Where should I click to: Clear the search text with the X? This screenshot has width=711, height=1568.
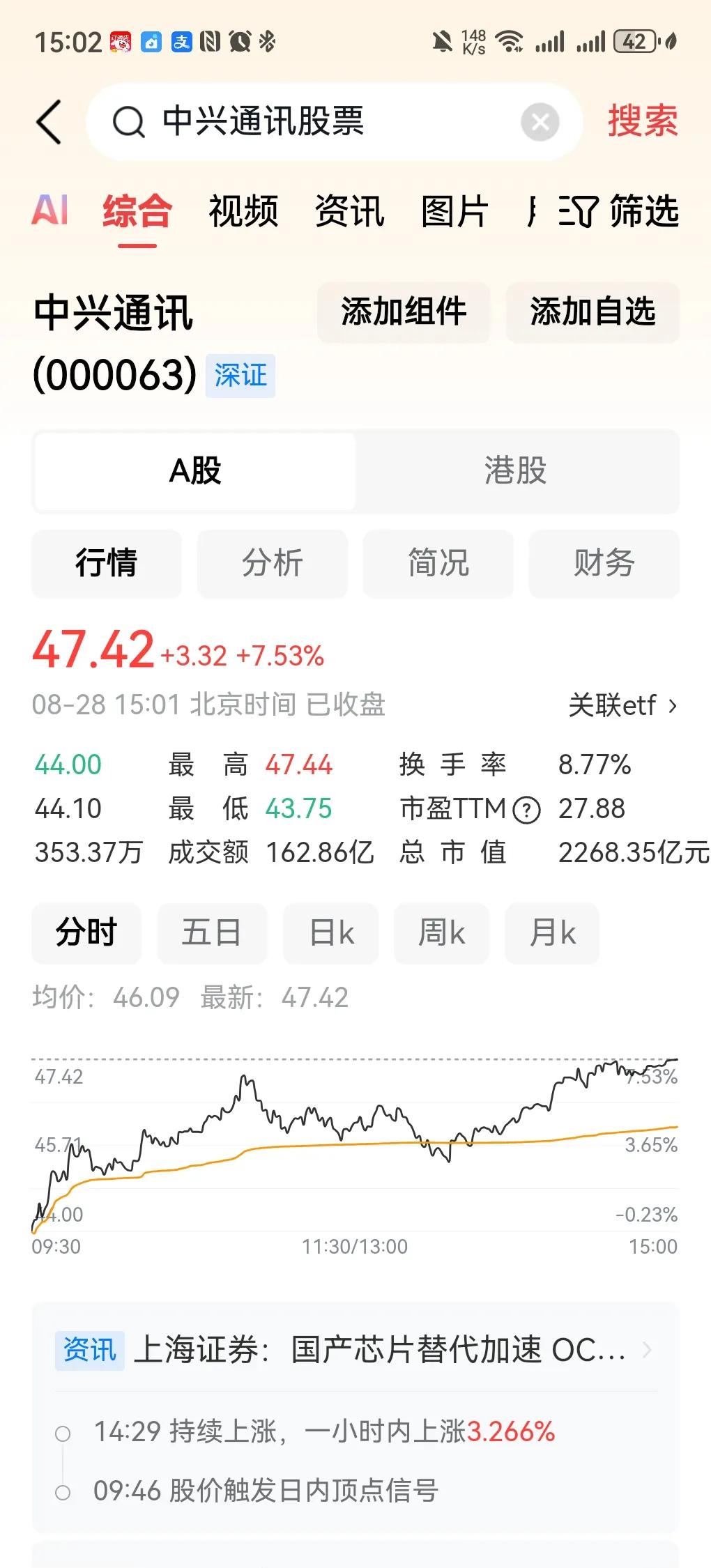[540, 122]
